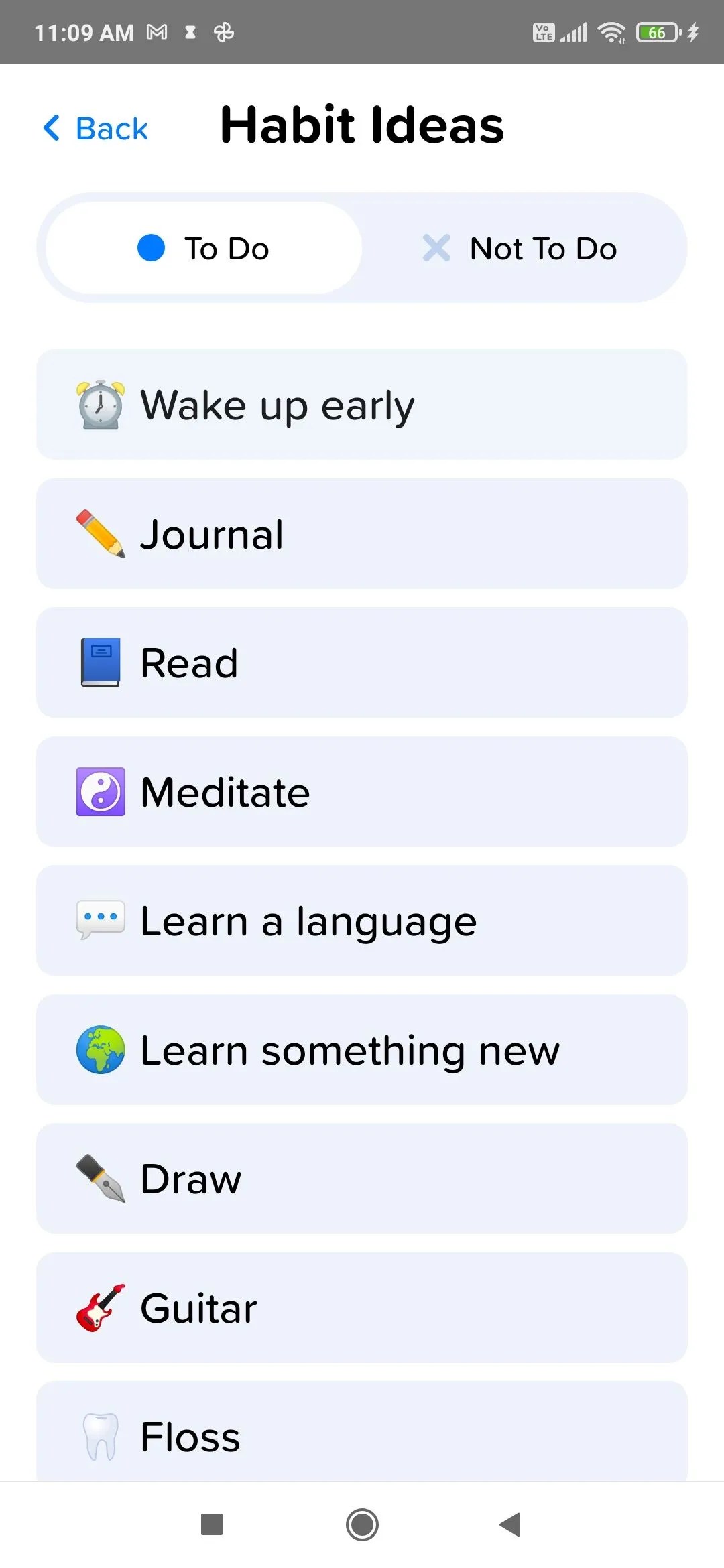This screenshot has height=1568, width=724.
Task: Tap the blue book icon for Read
Action: tap(99, 661)
